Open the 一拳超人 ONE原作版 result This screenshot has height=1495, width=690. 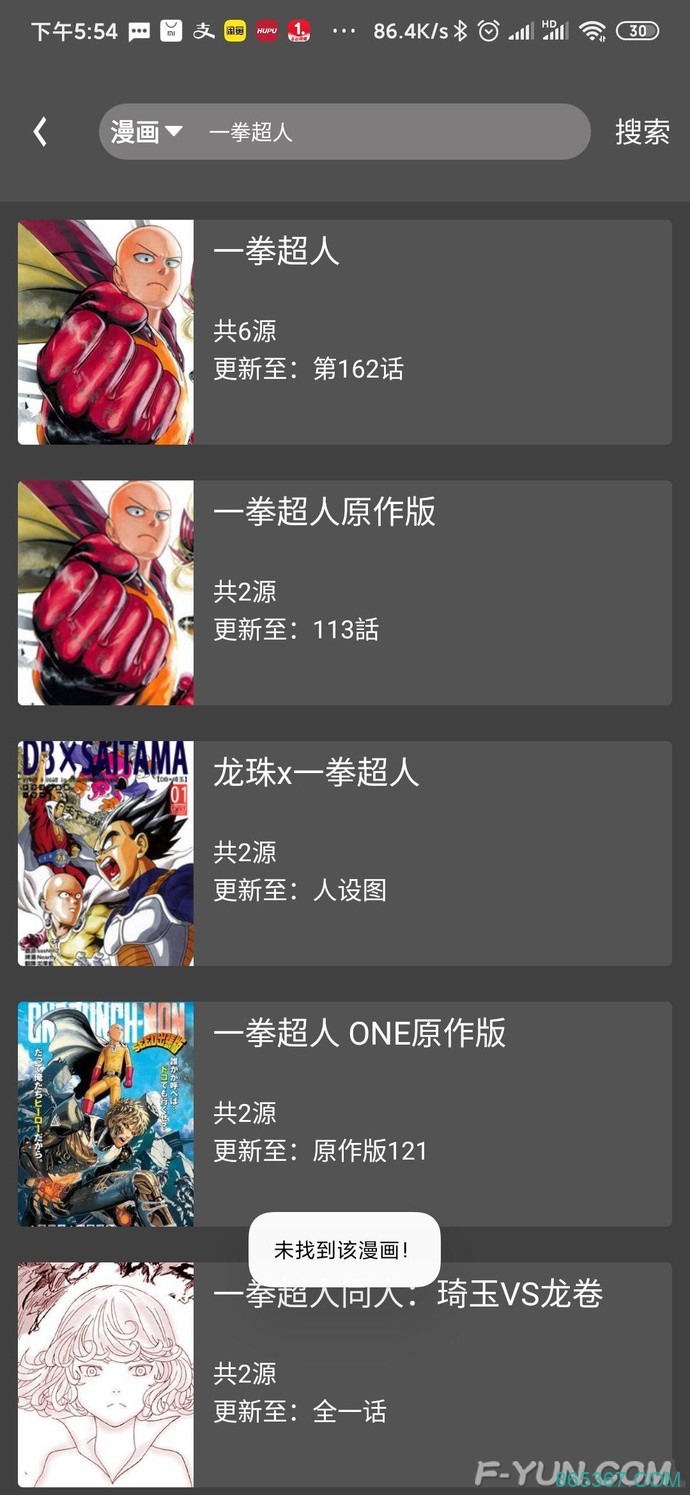[344, 1113]
